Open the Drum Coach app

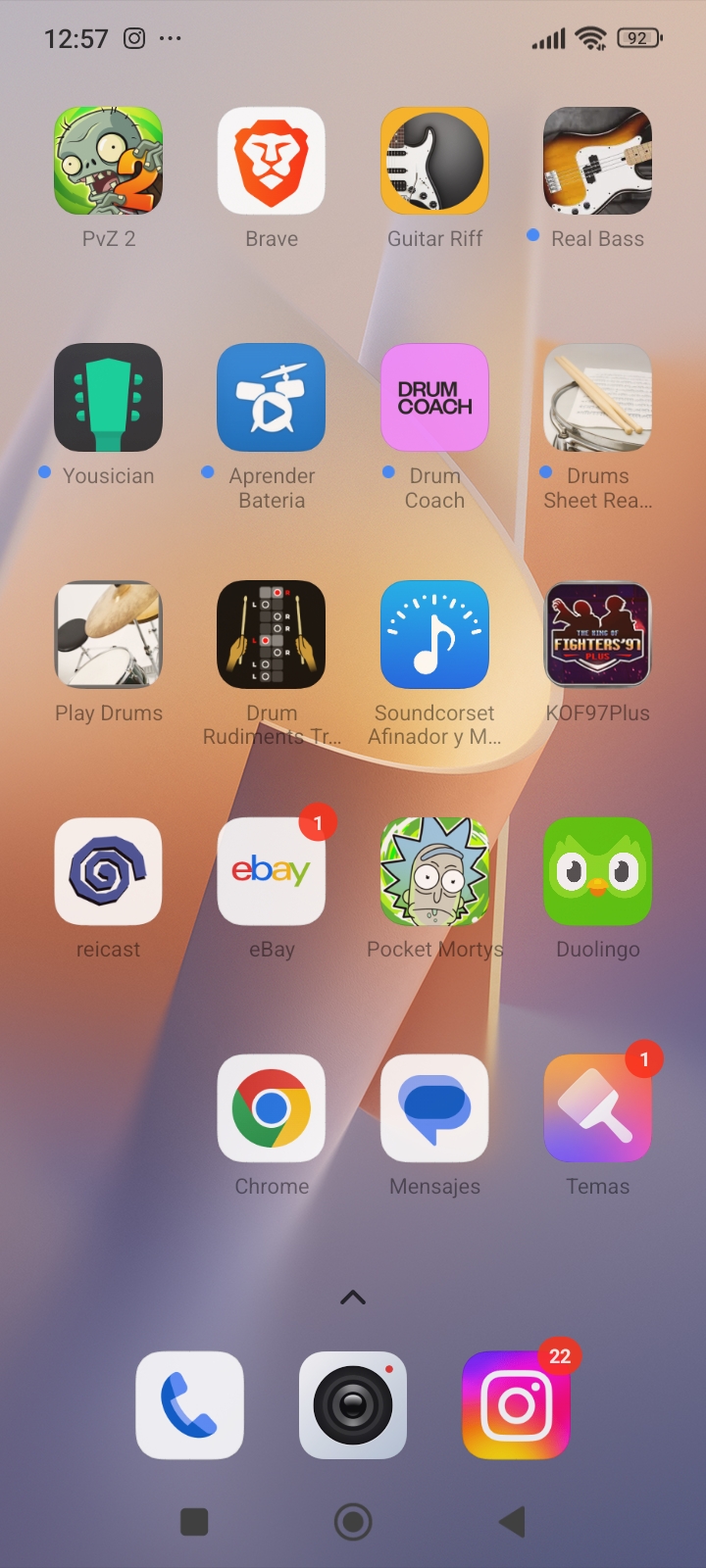tap(434, 398)
